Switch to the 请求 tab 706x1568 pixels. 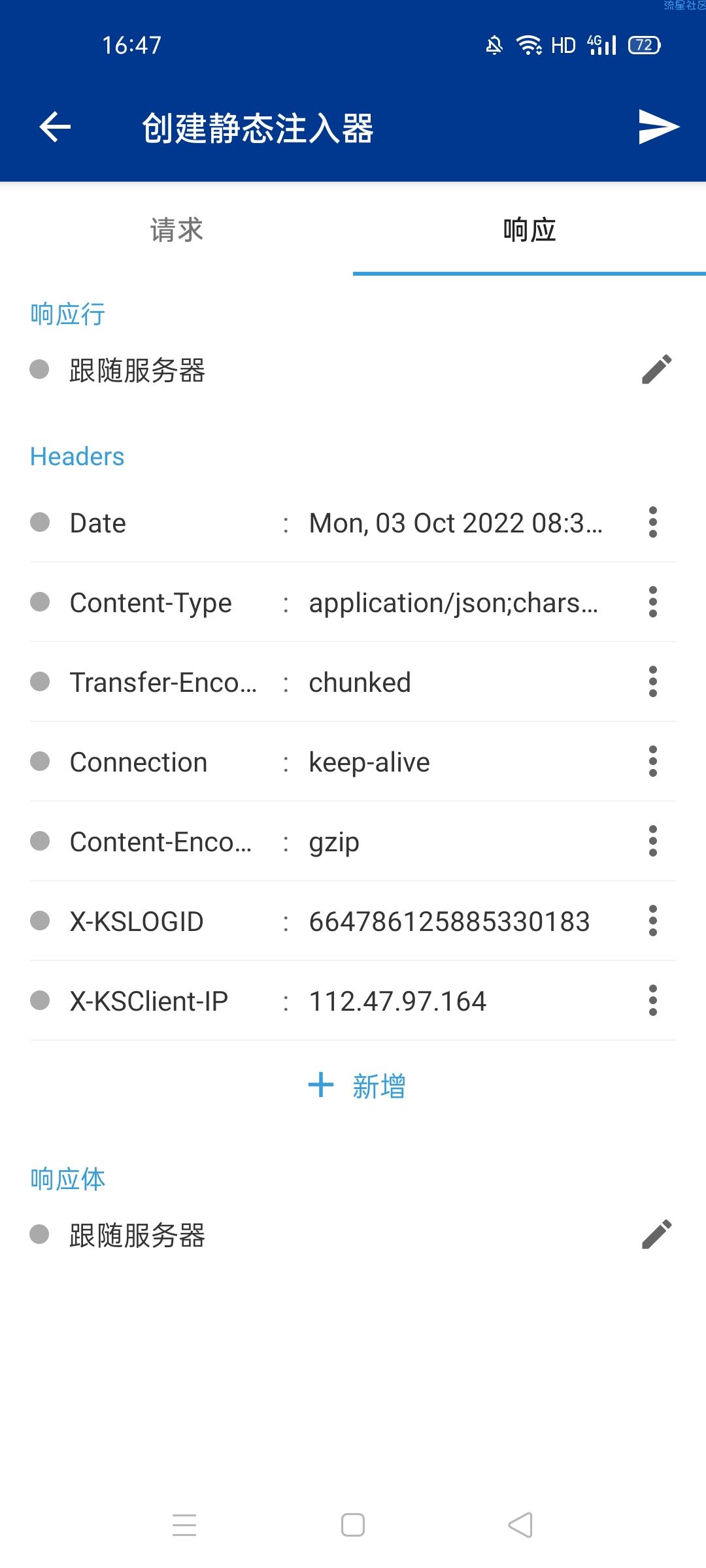[176, 230]
